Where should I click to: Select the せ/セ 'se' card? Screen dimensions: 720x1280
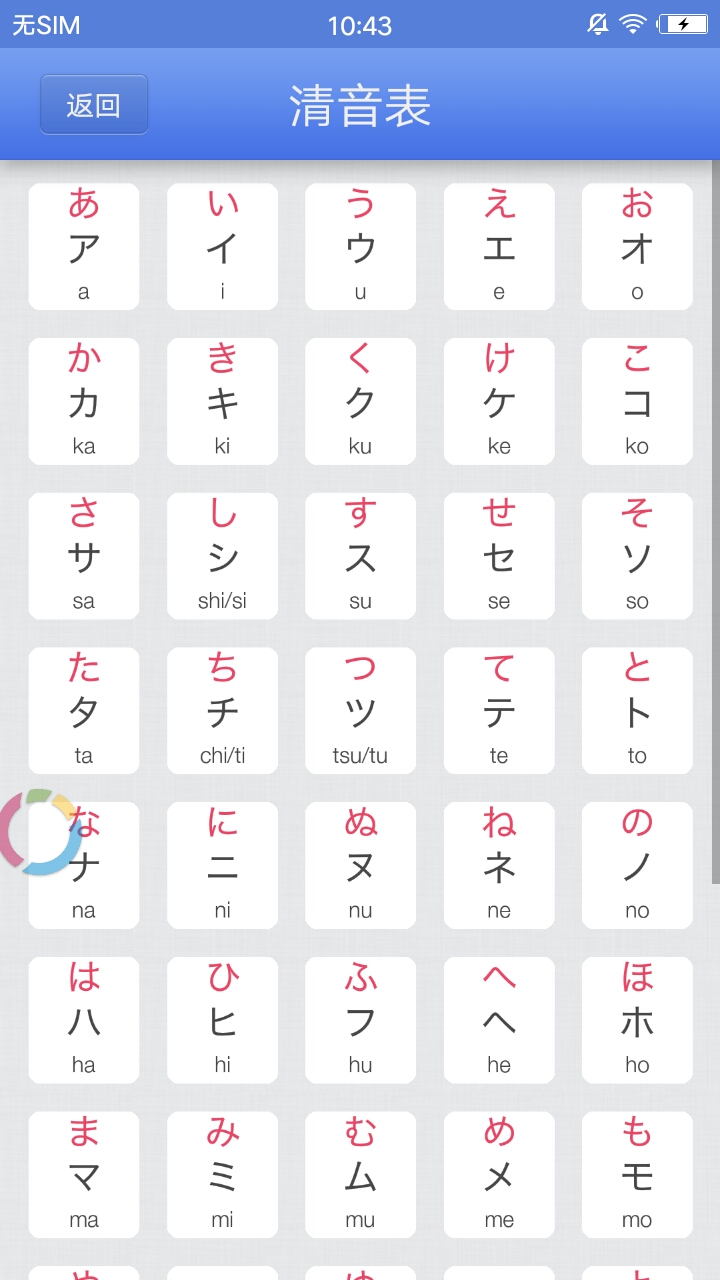point(499,556)
